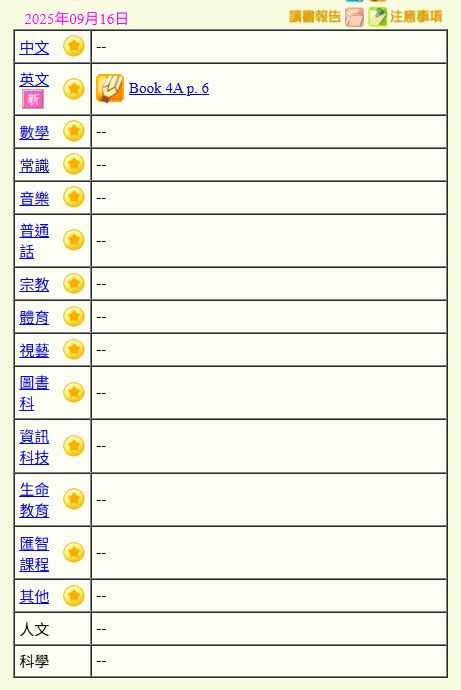Open the 音樂 subject link
Screen dimensions: 461x690
tap(34, 198)
